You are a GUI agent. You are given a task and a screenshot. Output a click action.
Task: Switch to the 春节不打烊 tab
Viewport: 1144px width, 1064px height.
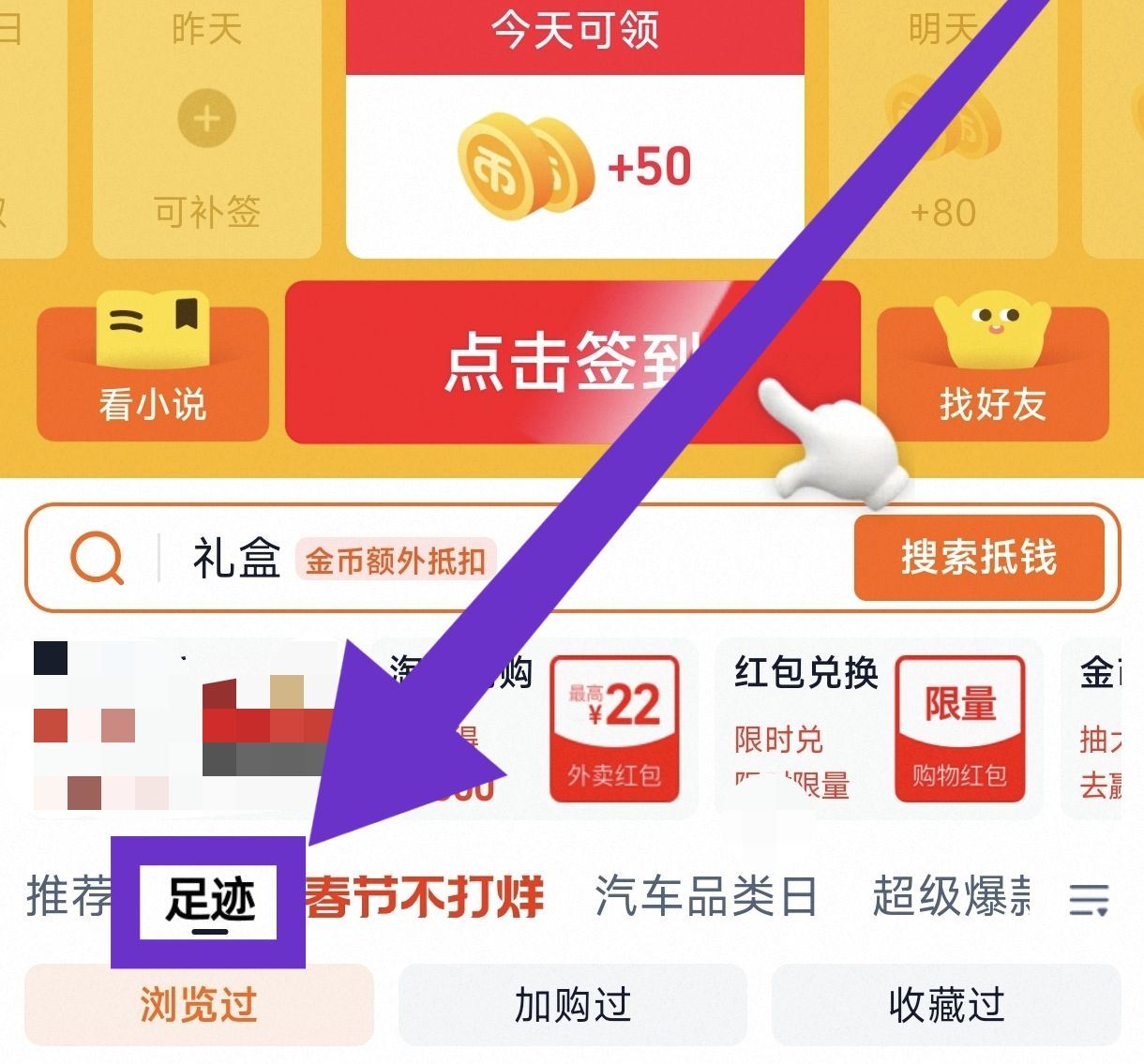point(424,897)
